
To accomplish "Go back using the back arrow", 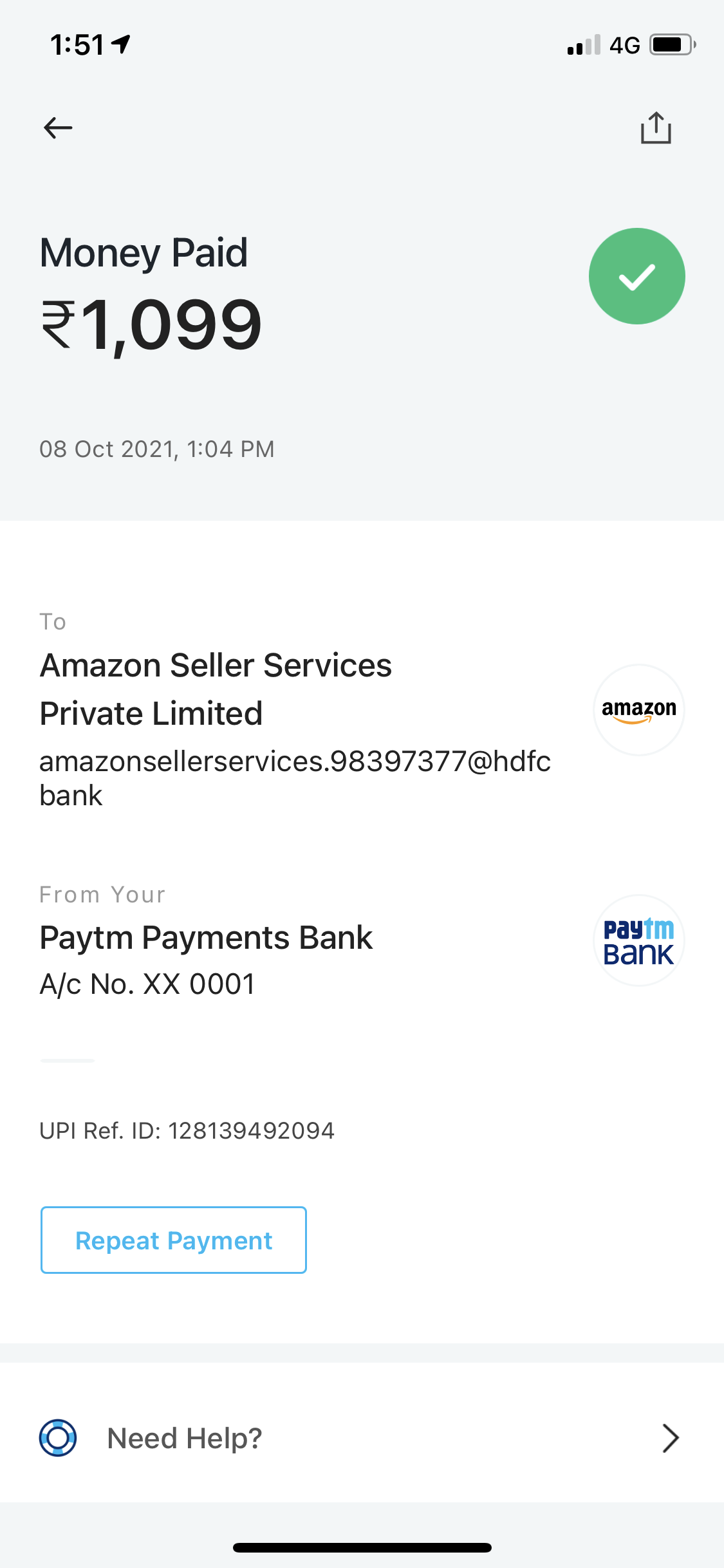I will (x=58, y=127).
